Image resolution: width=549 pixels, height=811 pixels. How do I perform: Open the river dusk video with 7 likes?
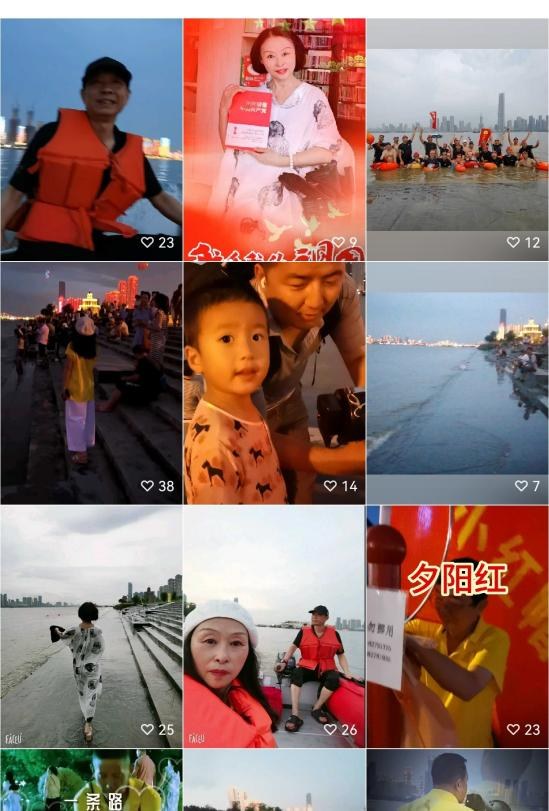(x=457, y=383)
